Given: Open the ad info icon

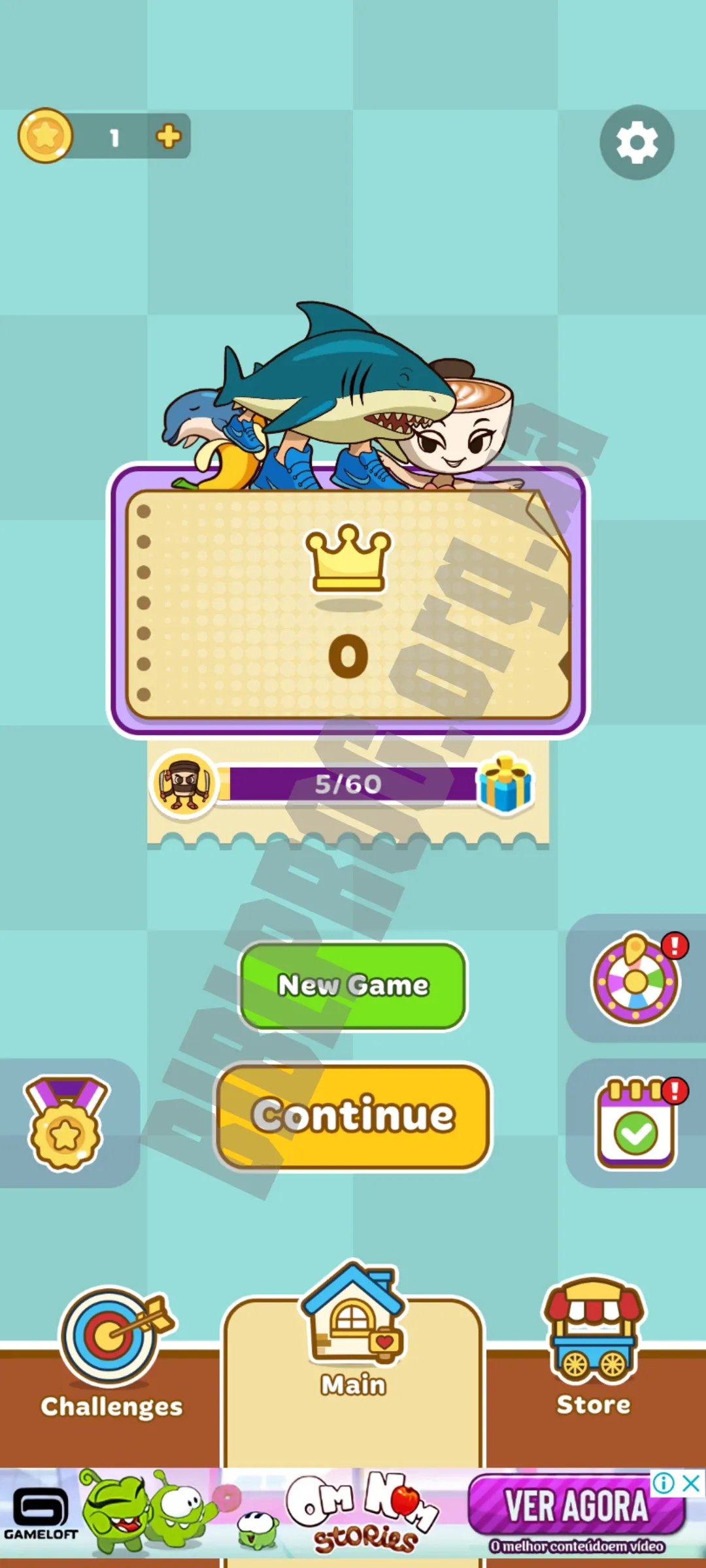Looking at the screenshot, I should pyautogui.click(x=664, y=1484).
